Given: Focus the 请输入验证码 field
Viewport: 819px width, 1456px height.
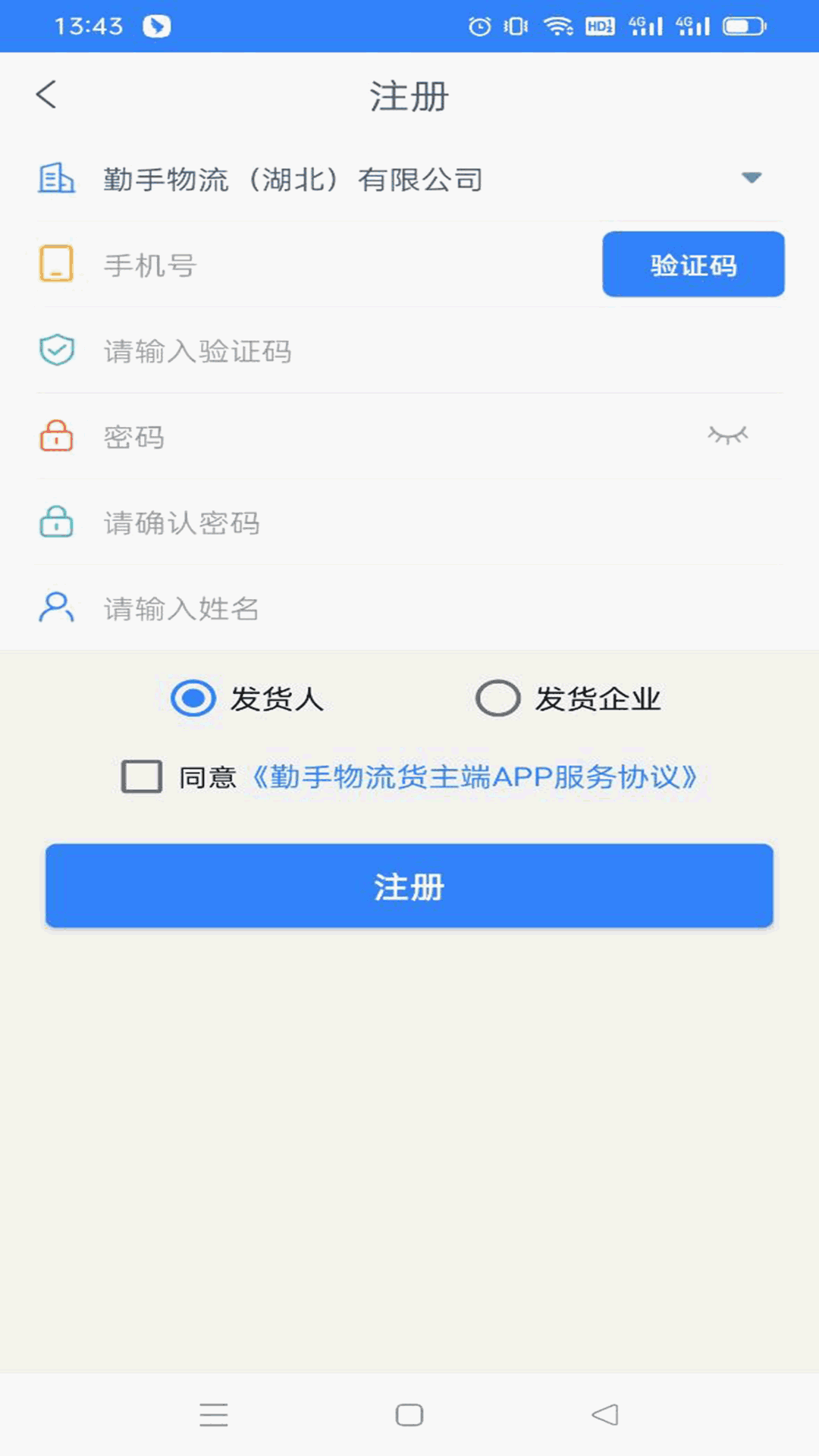Looking at the screenshot, I should pyautogui.click(x=409, y=351).
